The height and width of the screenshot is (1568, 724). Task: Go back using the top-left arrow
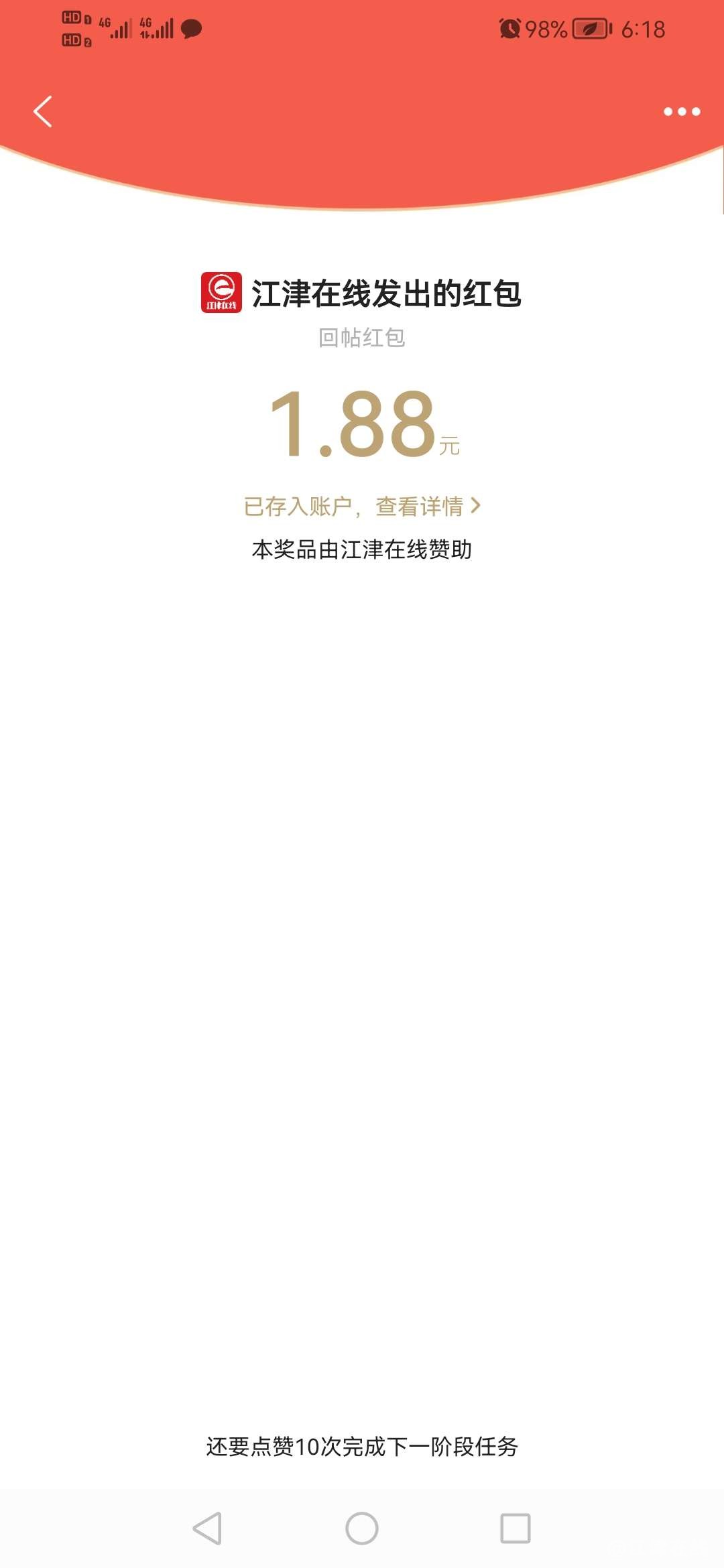coord(43,111)
